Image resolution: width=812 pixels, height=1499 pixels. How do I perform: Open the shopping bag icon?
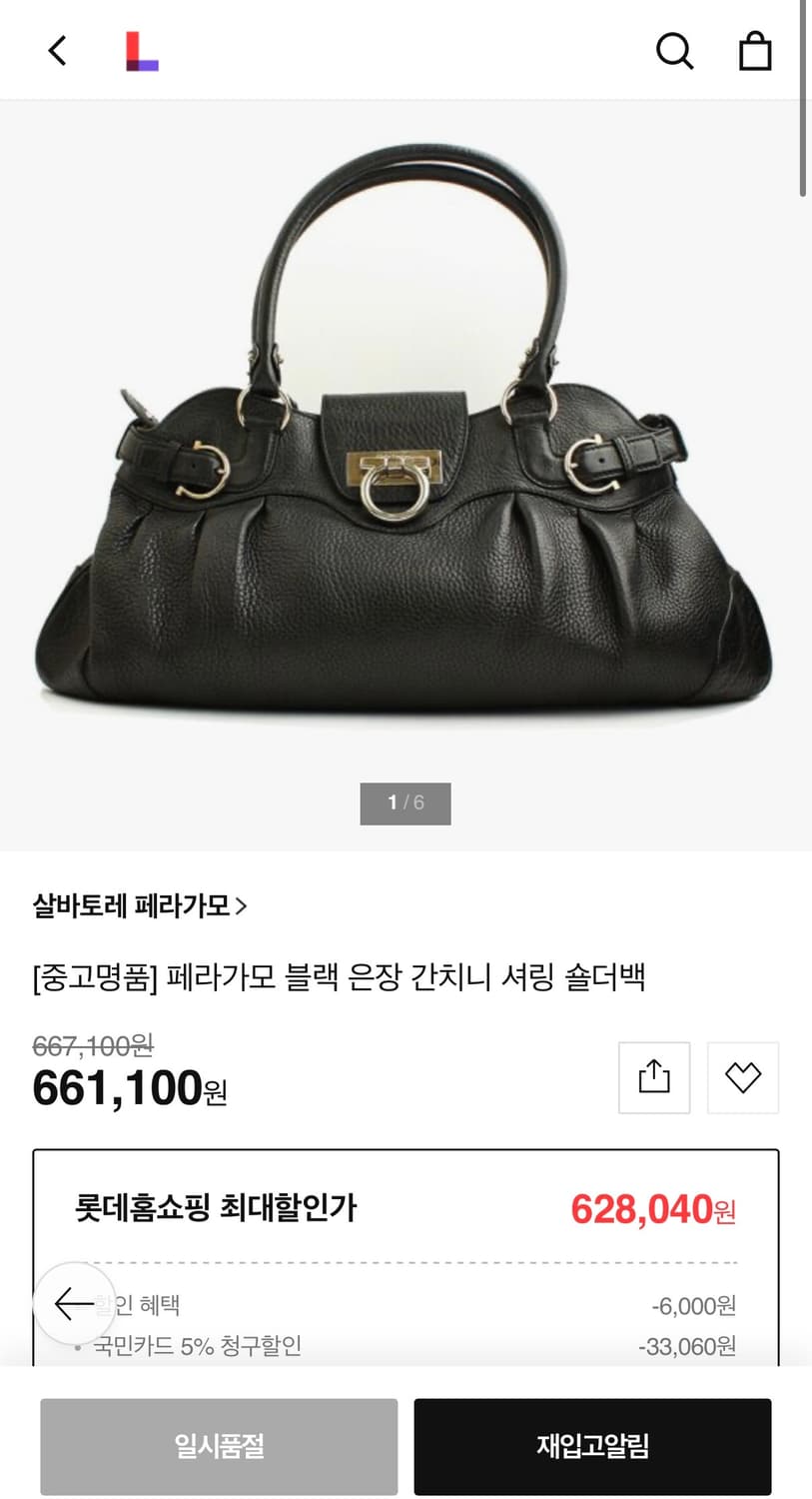point(755,51)
